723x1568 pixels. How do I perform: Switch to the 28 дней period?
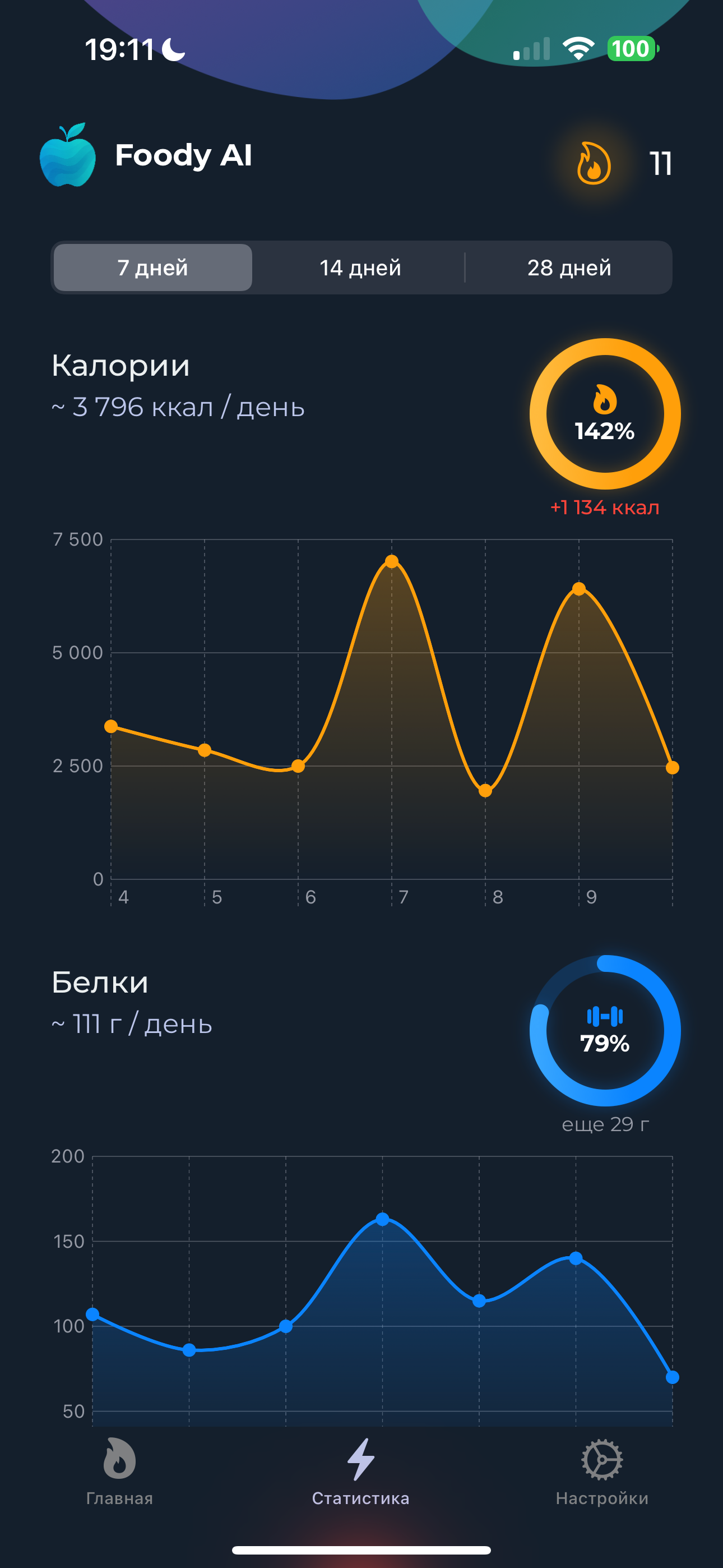[568, 268]
